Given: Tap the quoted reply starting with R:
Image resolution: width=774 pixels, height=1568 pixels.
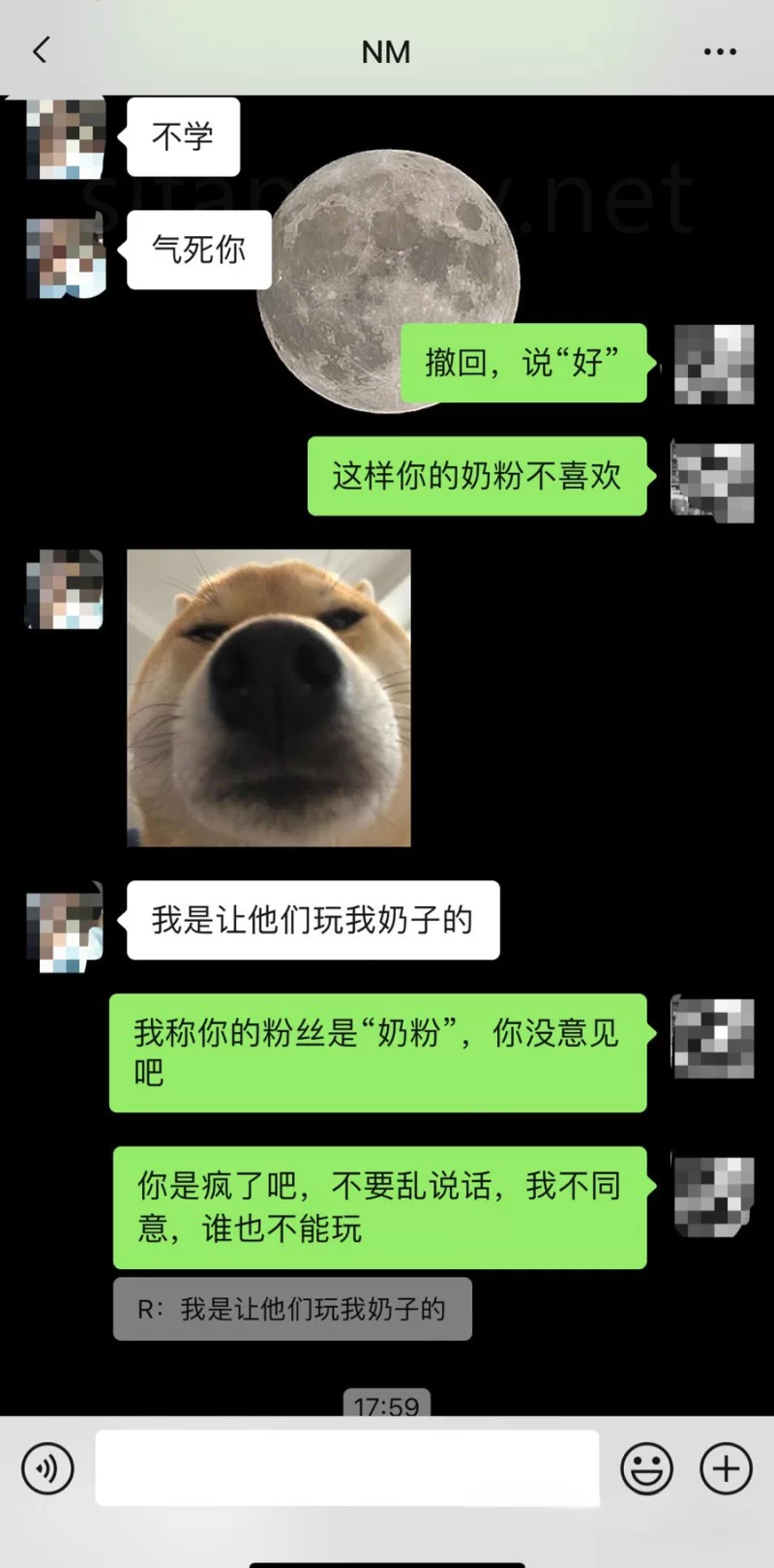Looking at the screenshot, I should coord(292,1309).
